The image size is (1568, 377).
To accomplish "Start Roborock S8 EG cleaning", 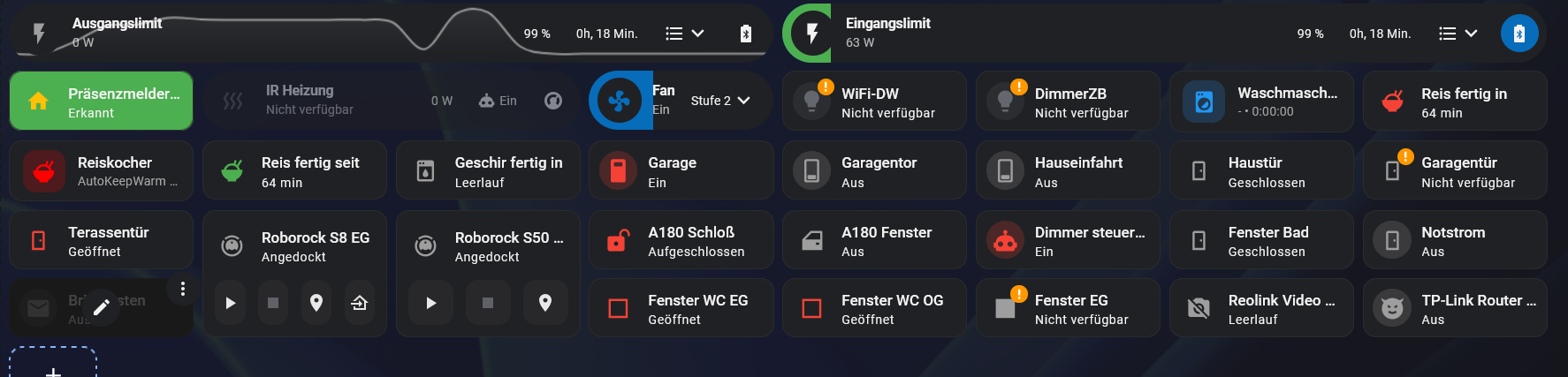I will pos(230,303).
